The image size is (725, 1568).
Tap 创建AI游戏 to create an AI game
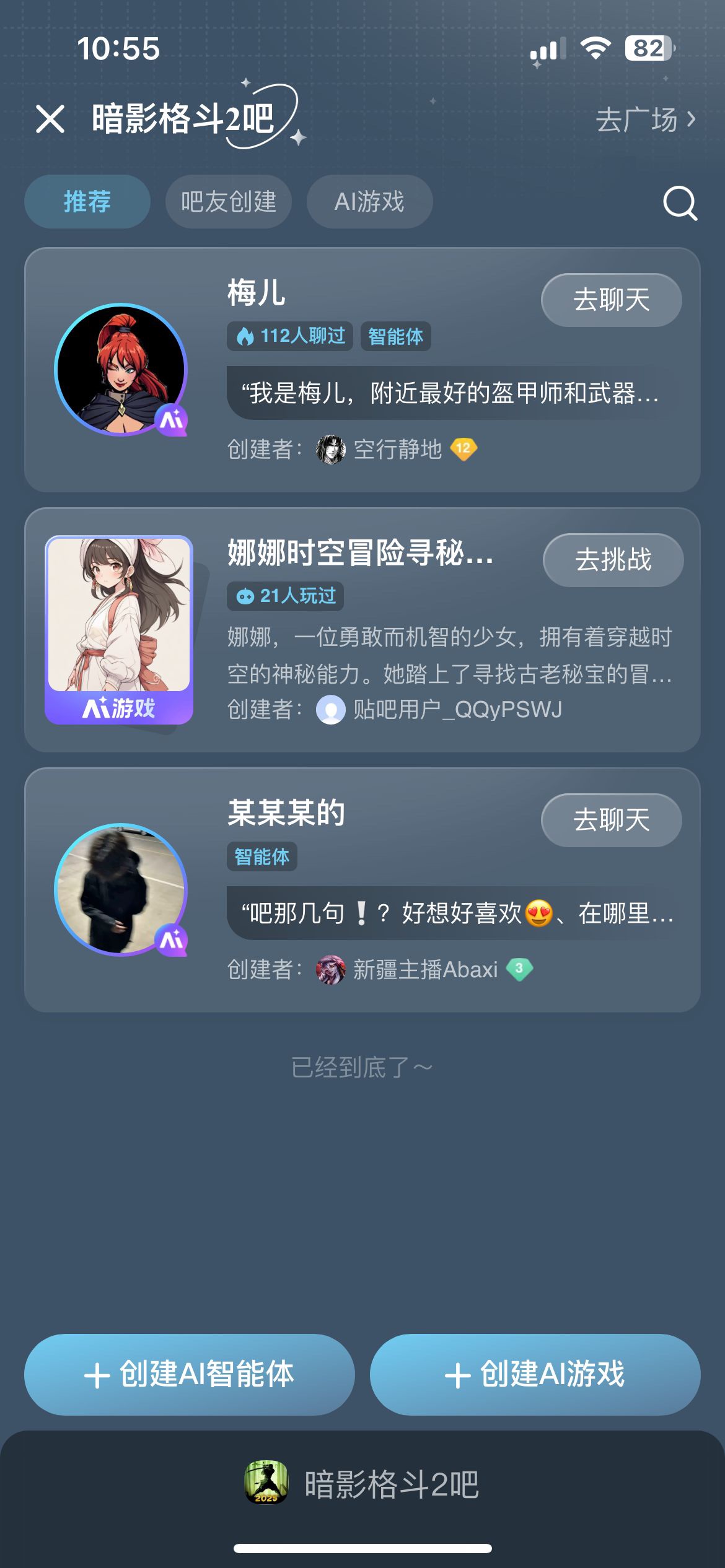coord(535,1374)
